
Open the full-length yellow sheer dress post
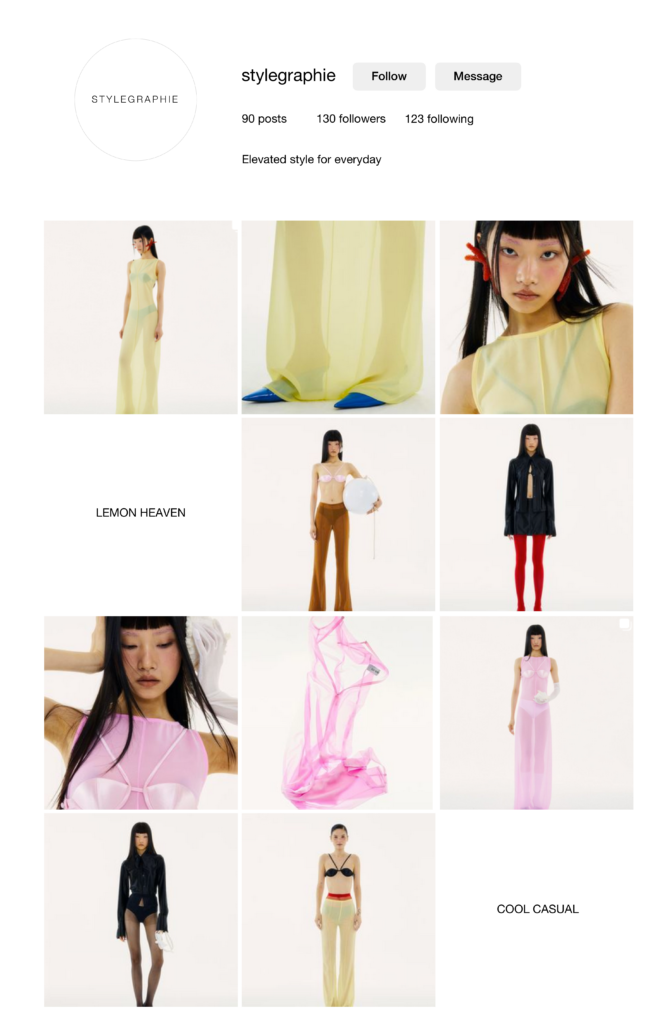click(x=140, y=317)
